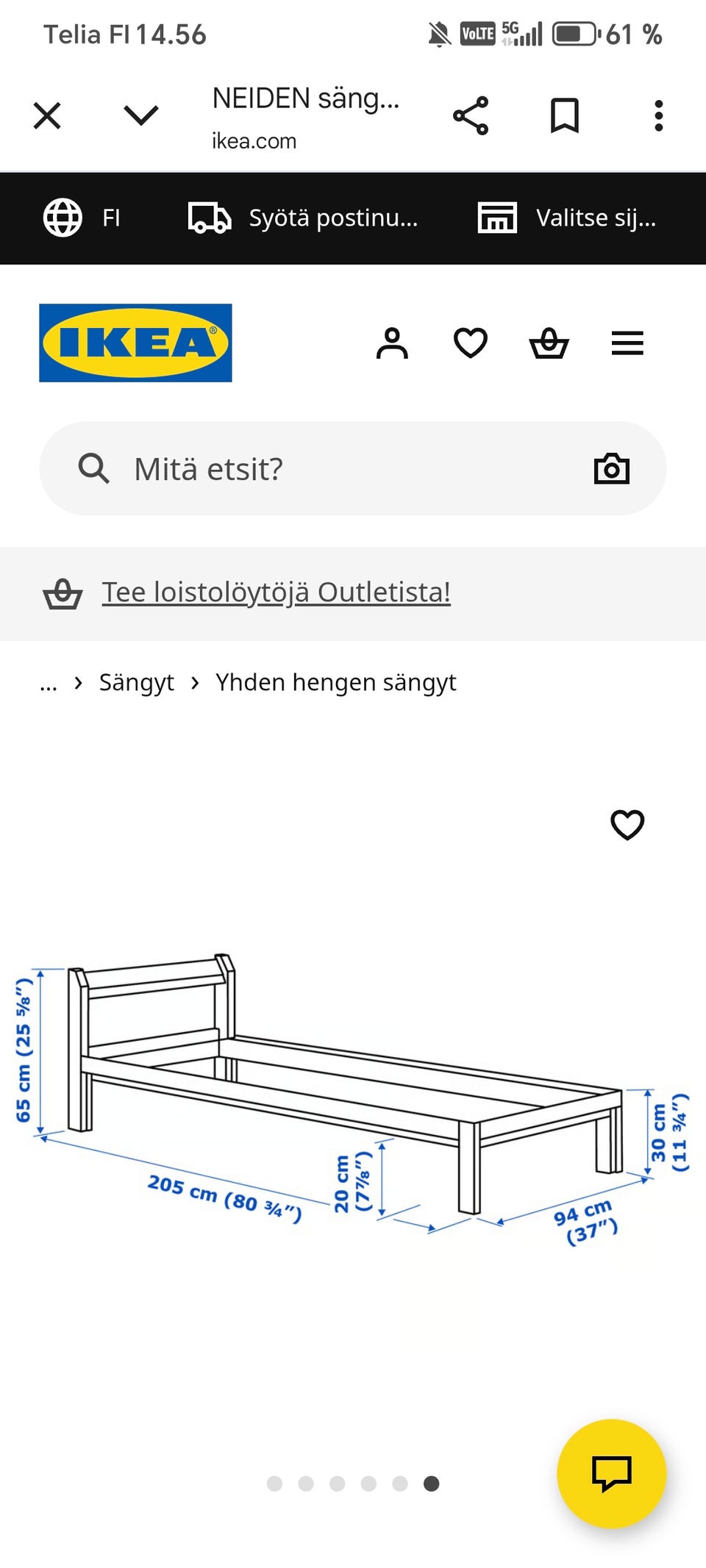This screenshot has height=1568, width=706.
Task: Open the IKEA main navigation menu
Action: click(627, 343)
